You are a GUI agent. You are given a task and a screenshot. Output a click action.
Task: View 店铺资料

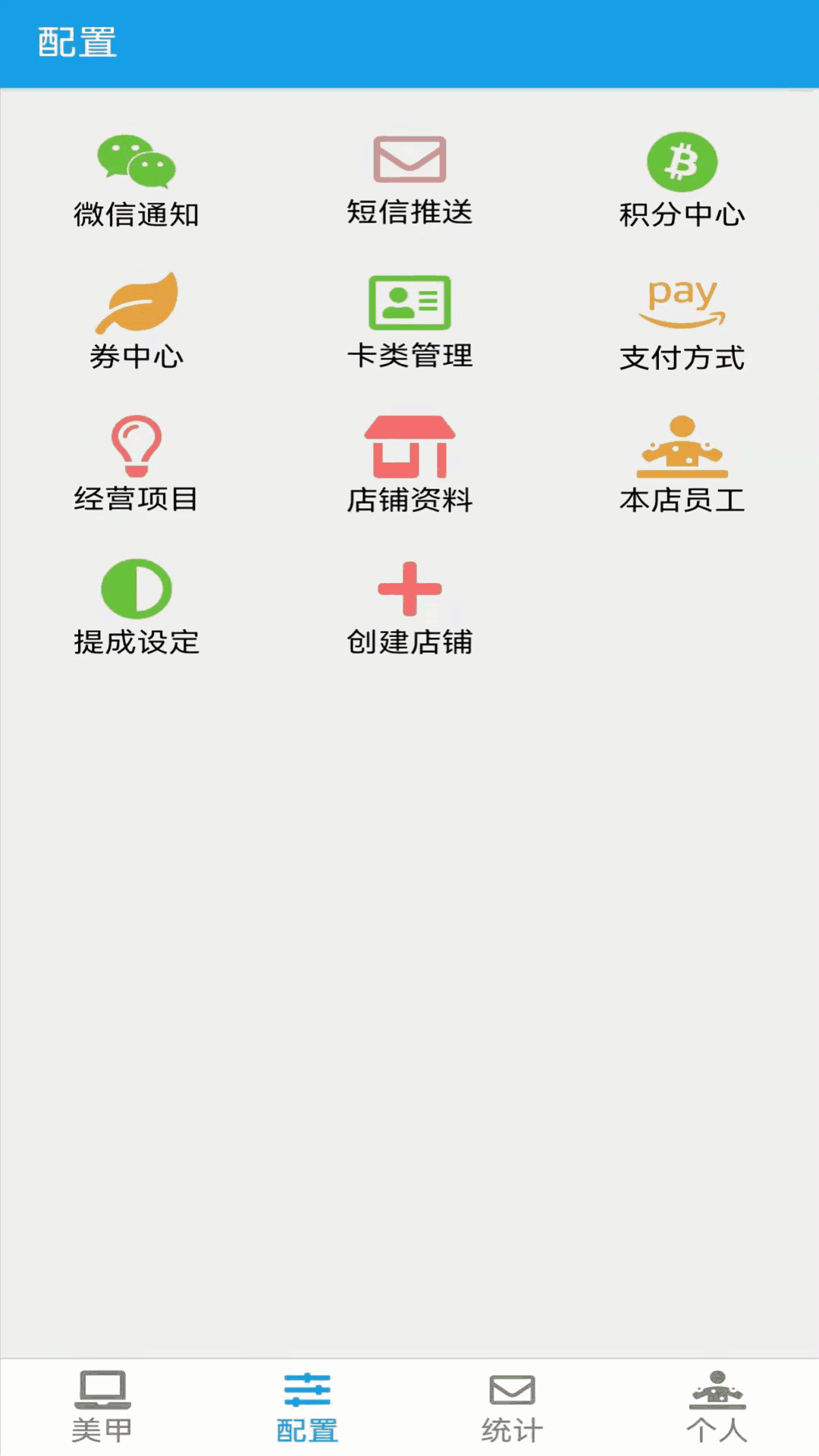point(409,465)
